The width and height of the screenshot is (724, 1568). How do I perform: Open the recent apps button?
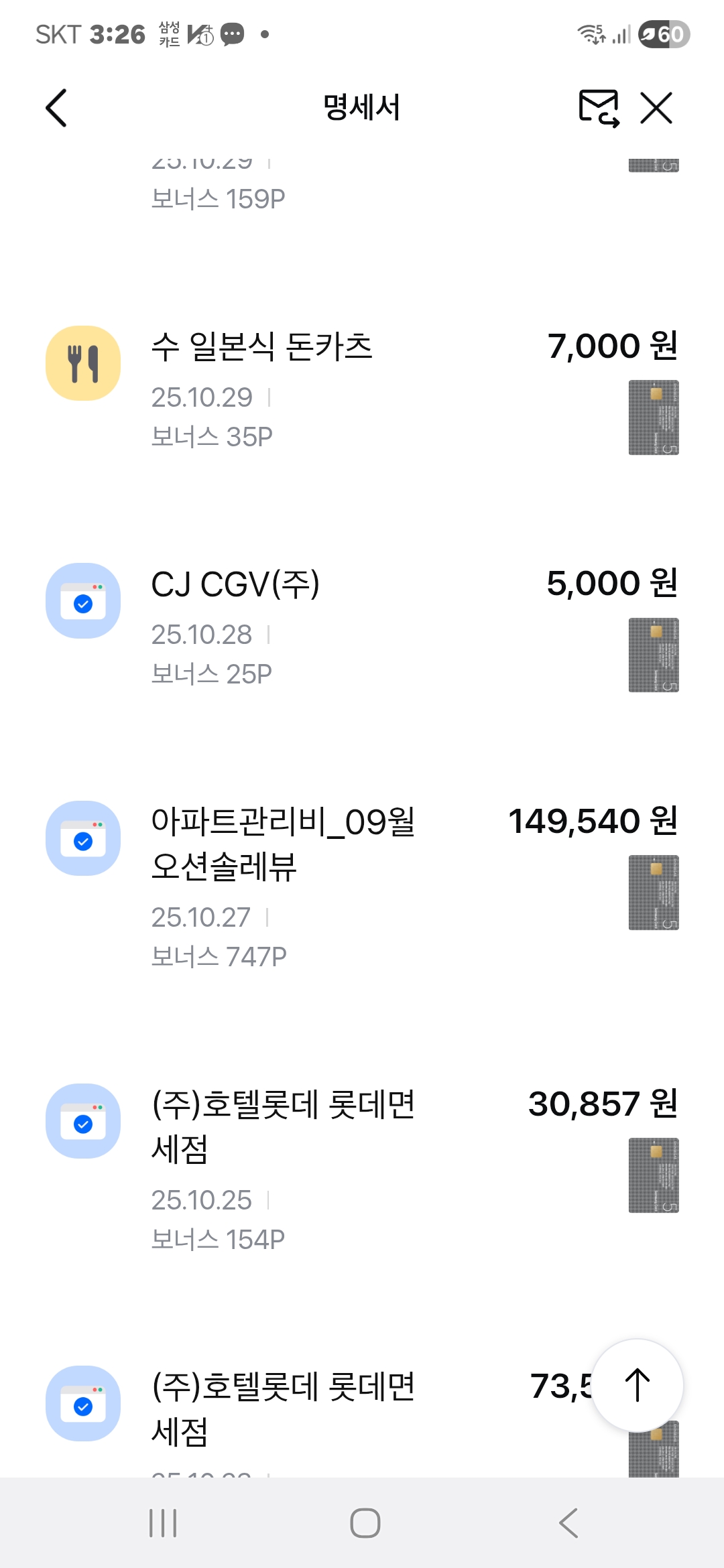tap(163, 1523)
